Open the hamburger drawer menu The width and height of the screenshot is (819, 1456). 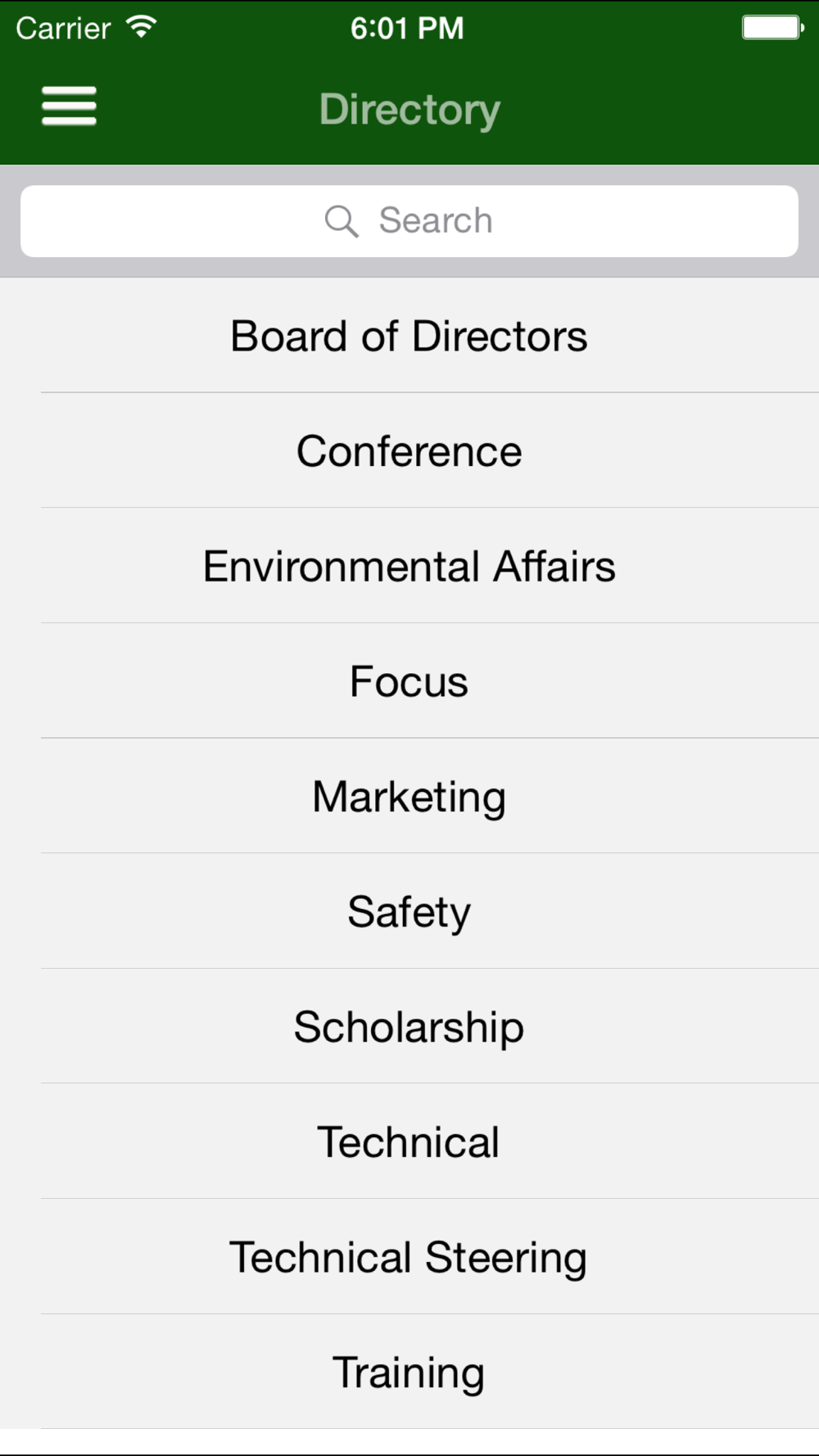(x=69, y=106)
